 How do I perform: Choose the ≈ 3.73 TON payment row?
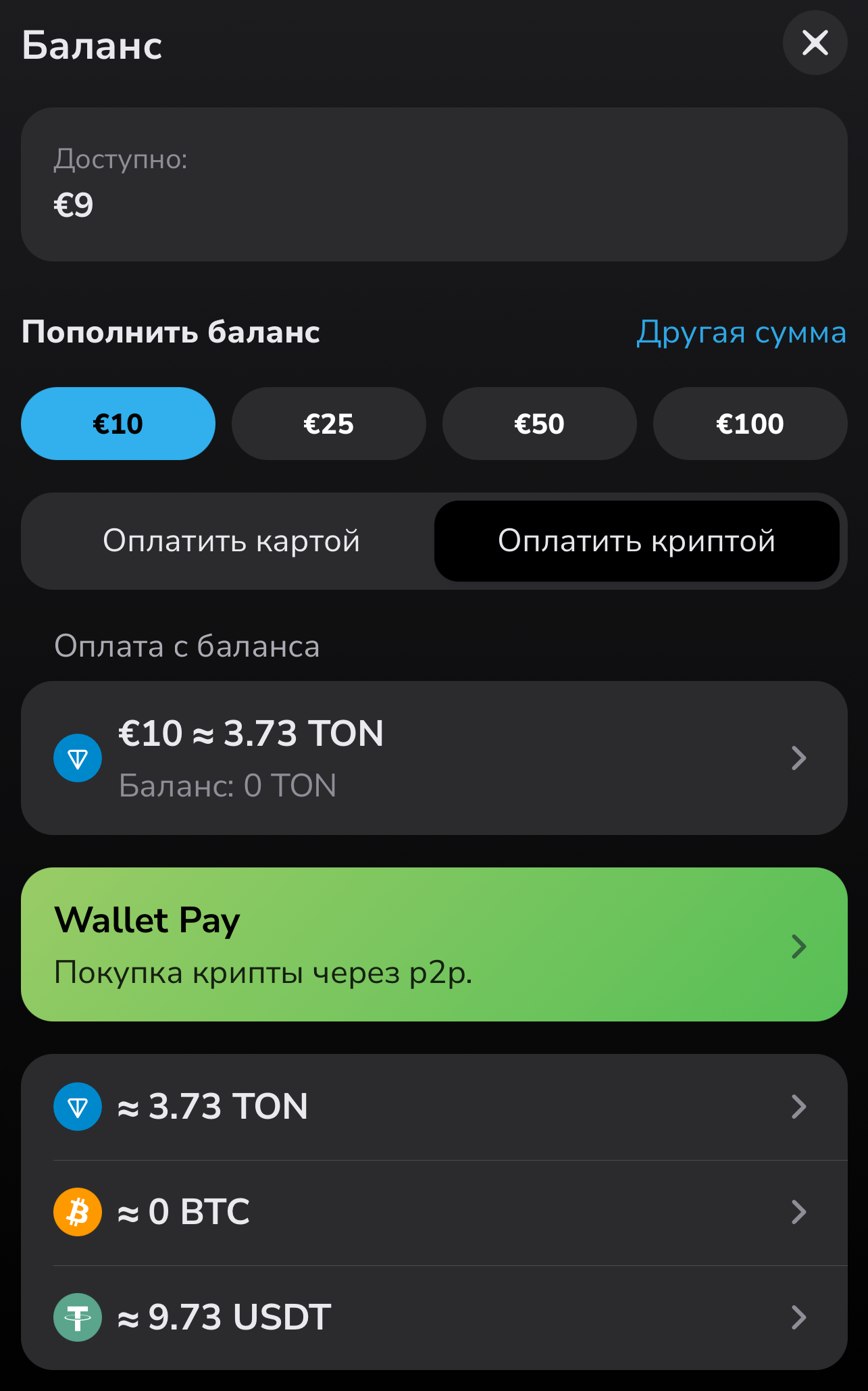434,1107
